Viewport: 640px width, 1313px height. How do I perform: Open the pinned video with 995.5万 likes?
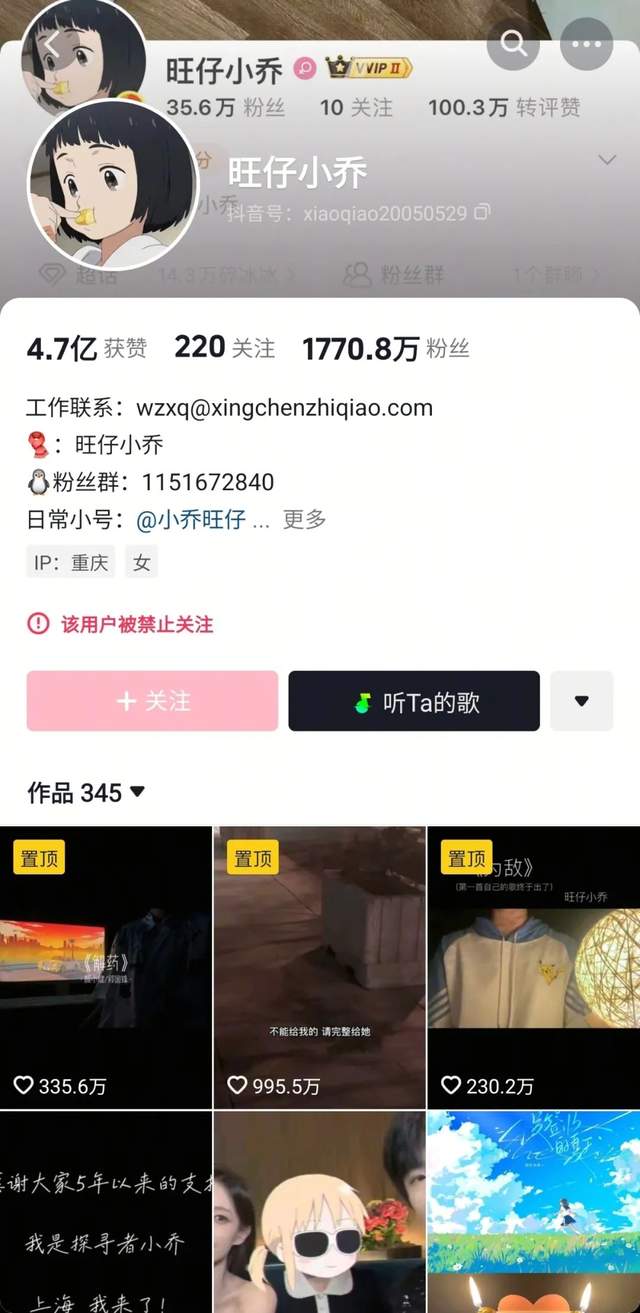(320, 967)
